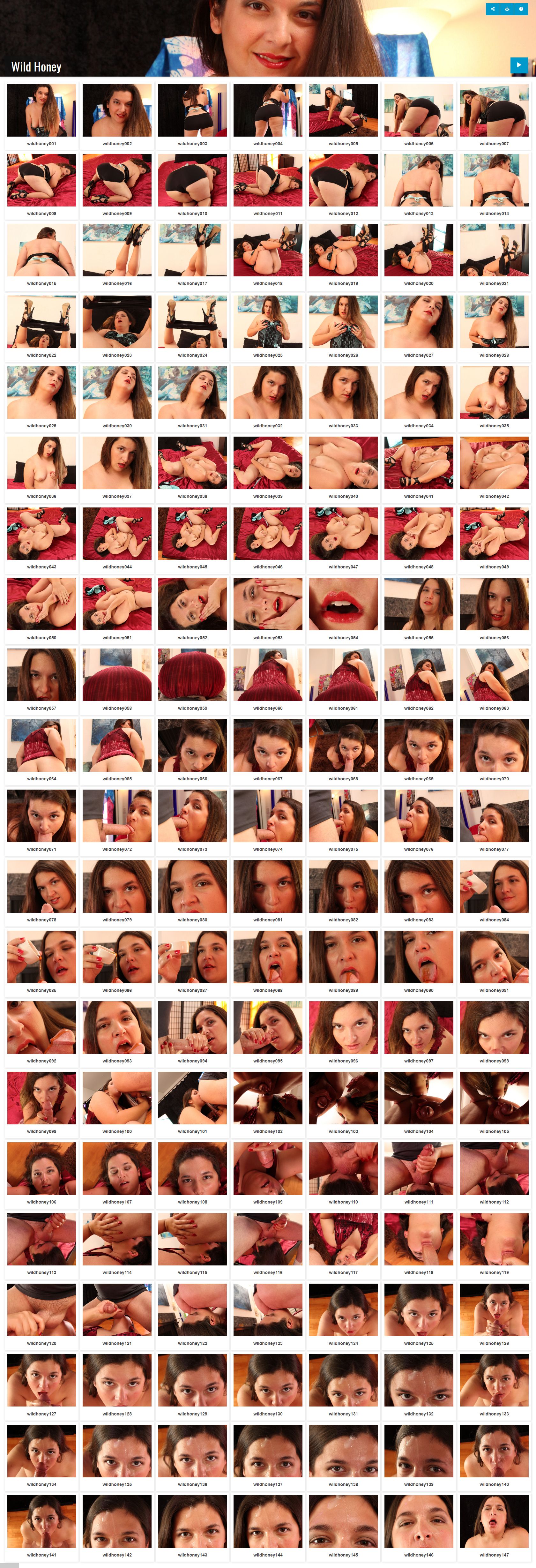Open thumbnail wildhoney032
Viewport: 536px width, 1568px height.
click(268, 392)
